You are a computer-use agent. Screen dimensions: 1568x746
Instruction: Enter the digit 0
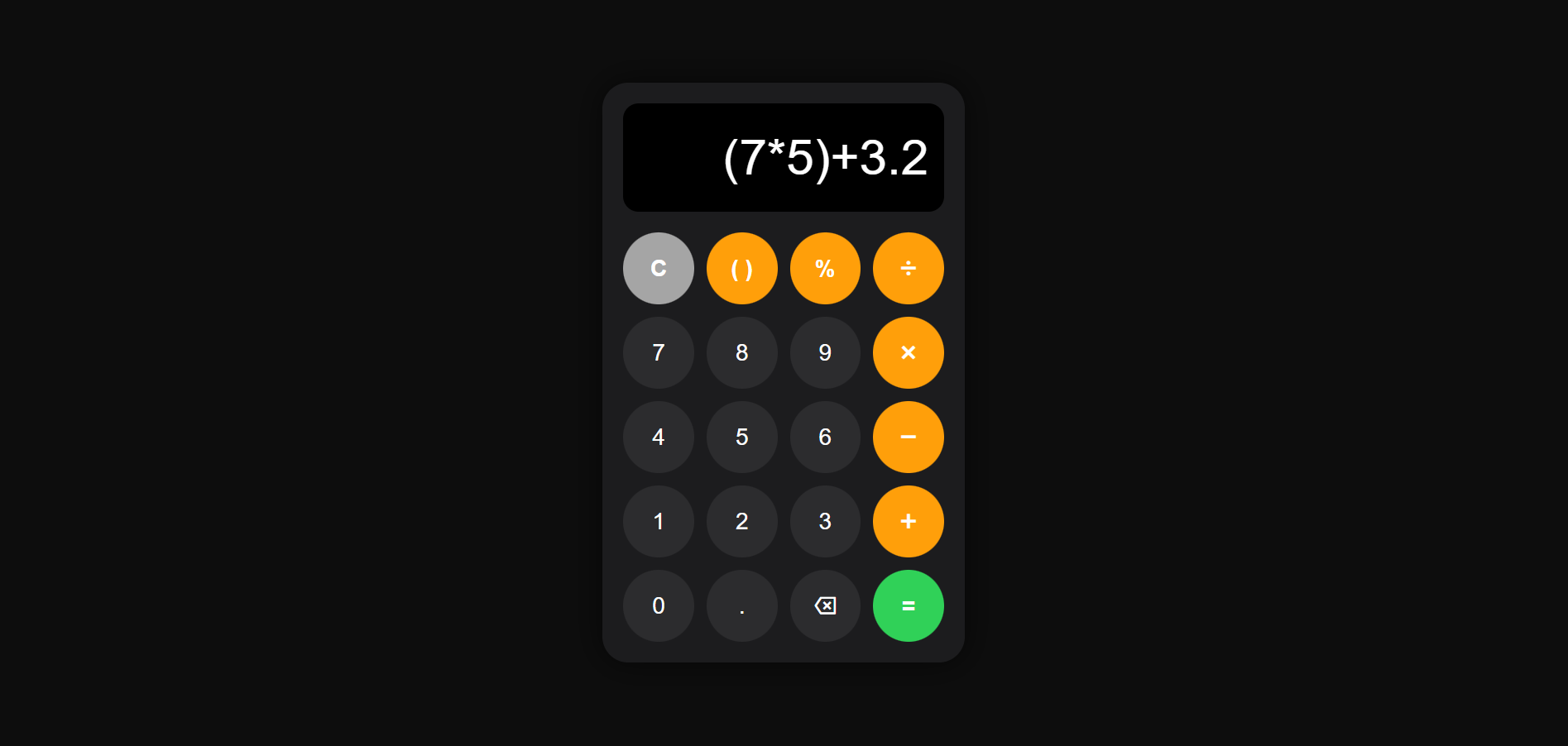(x=658, y=605)
